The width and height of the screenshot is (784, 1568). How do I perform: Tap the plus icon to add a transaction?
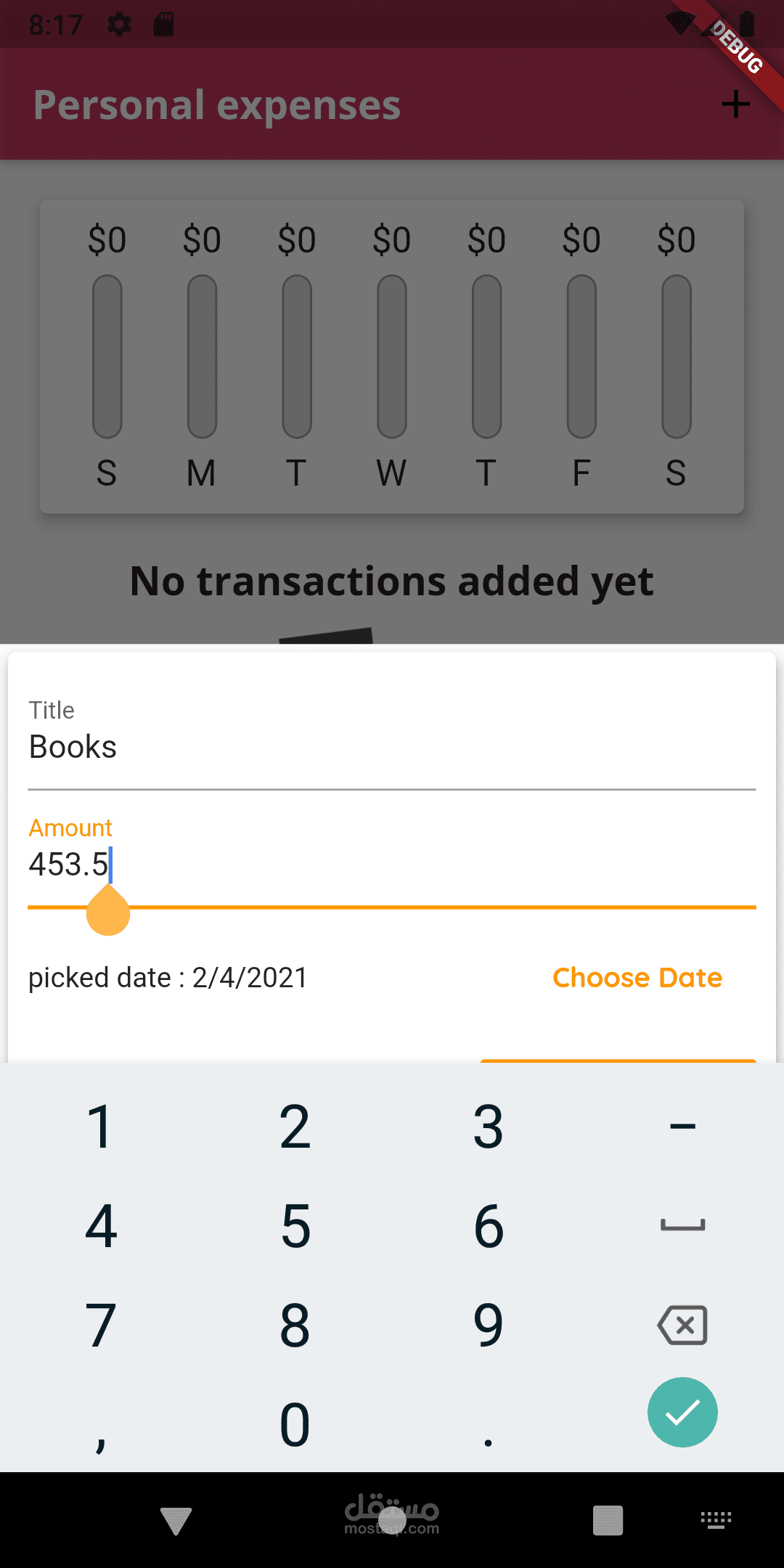[735, 105]
